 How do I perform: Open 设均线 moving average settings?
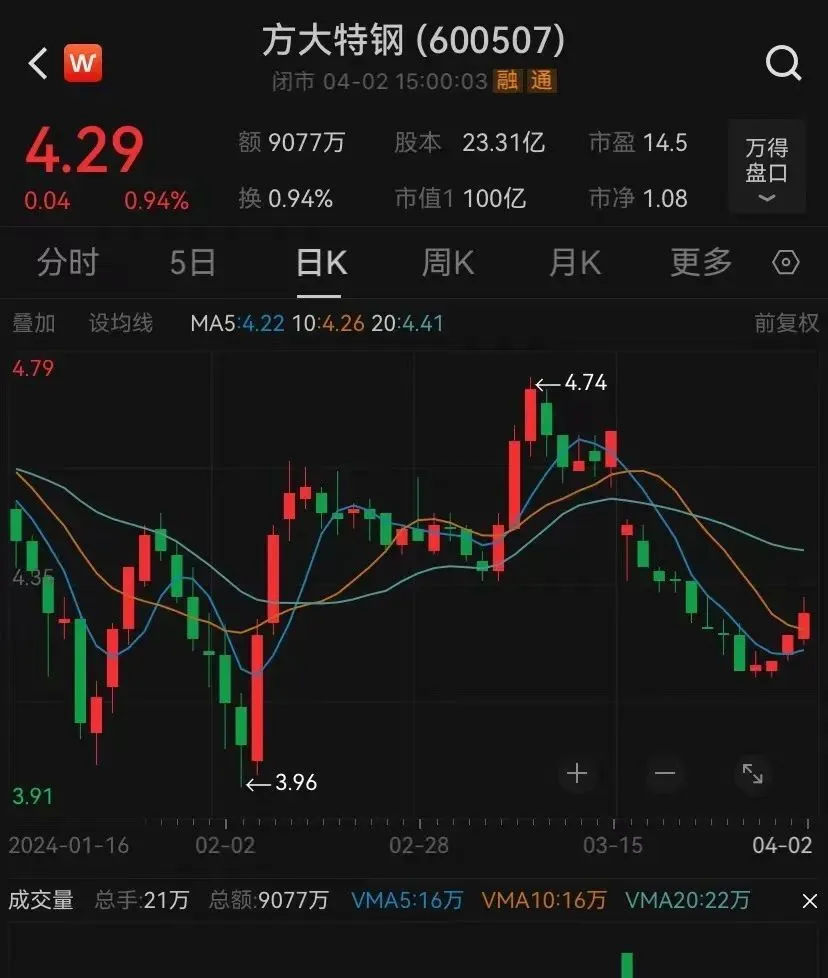click(x=121, y=323)
